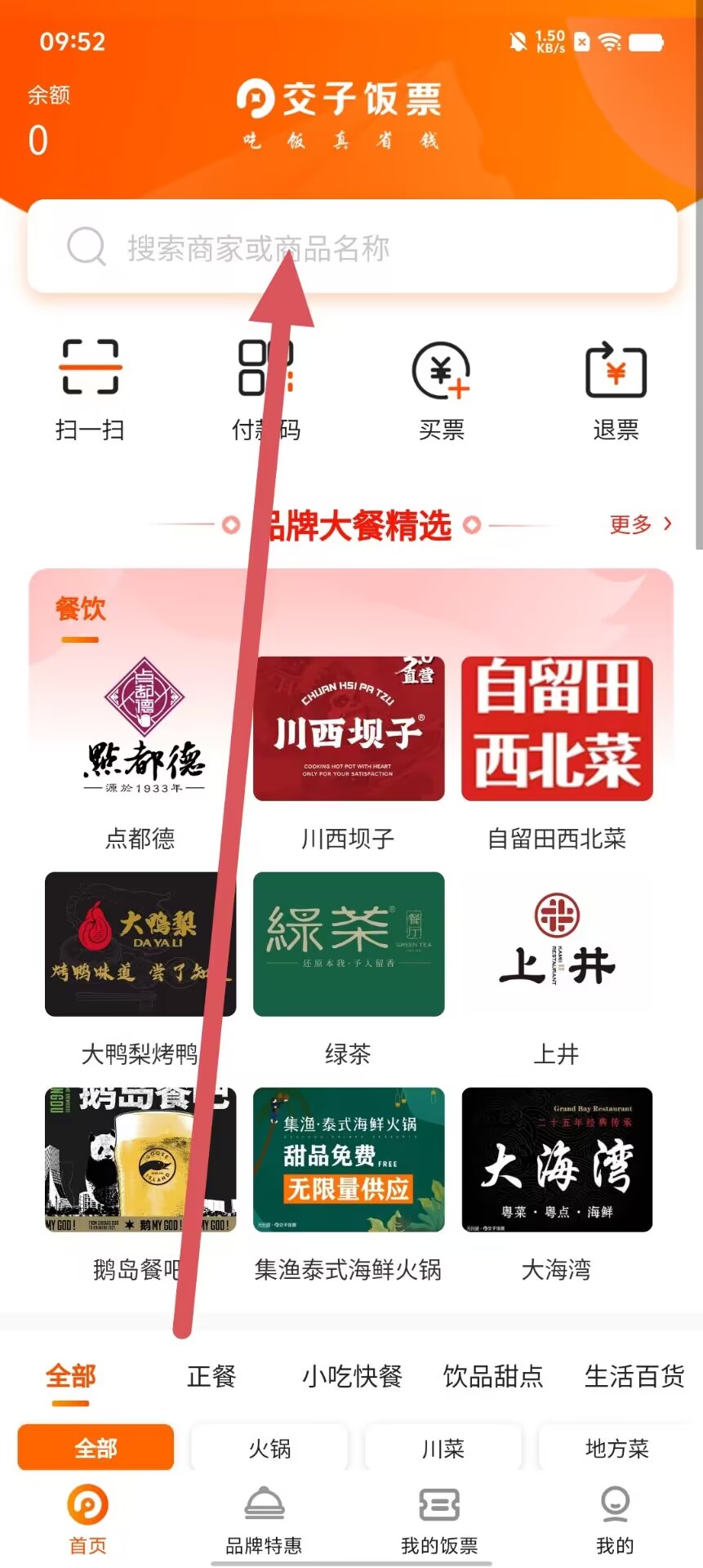
Task: Open the 川西坝子 brand card
Action: click(349, 751)
